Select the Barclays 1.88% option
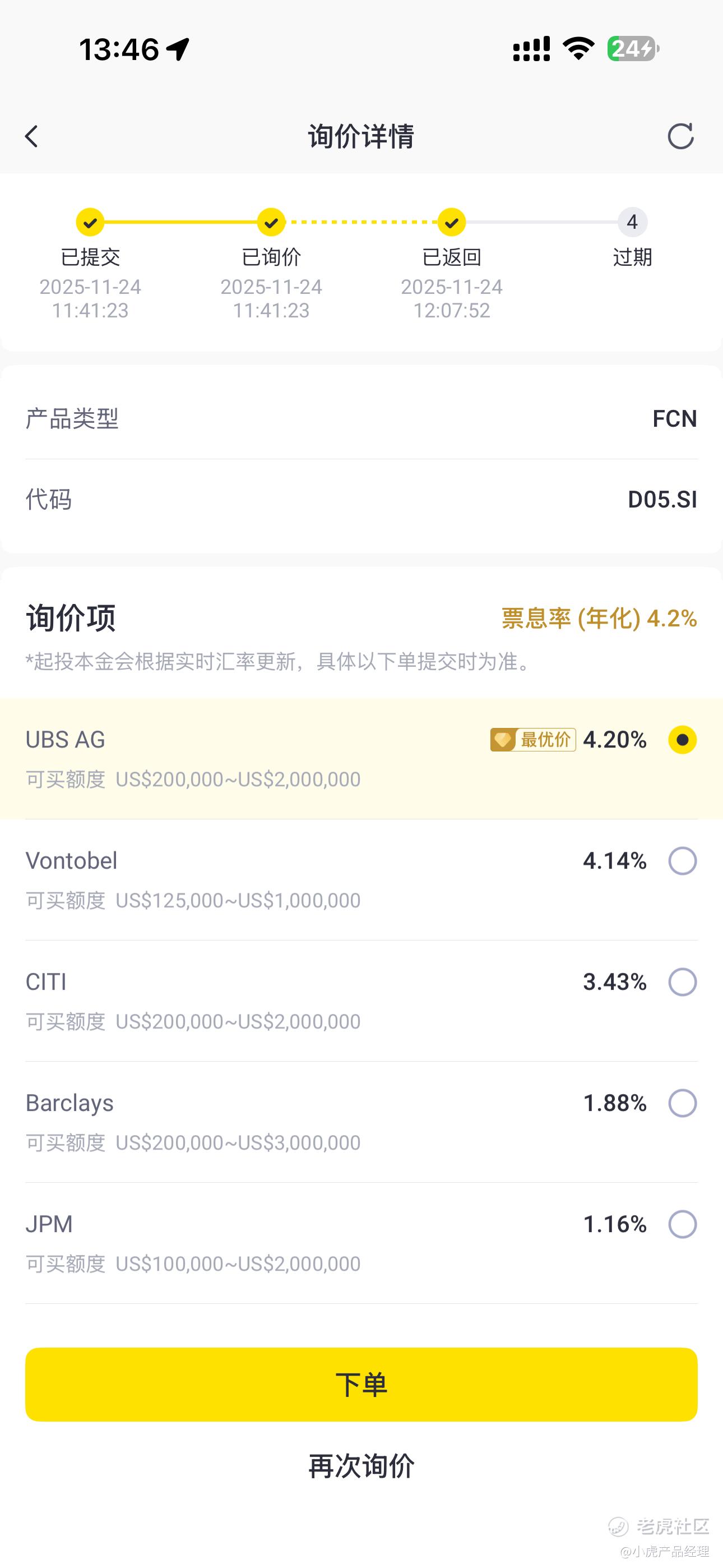Viewport: 723px width, 1568px height. tap(682, 1103)
